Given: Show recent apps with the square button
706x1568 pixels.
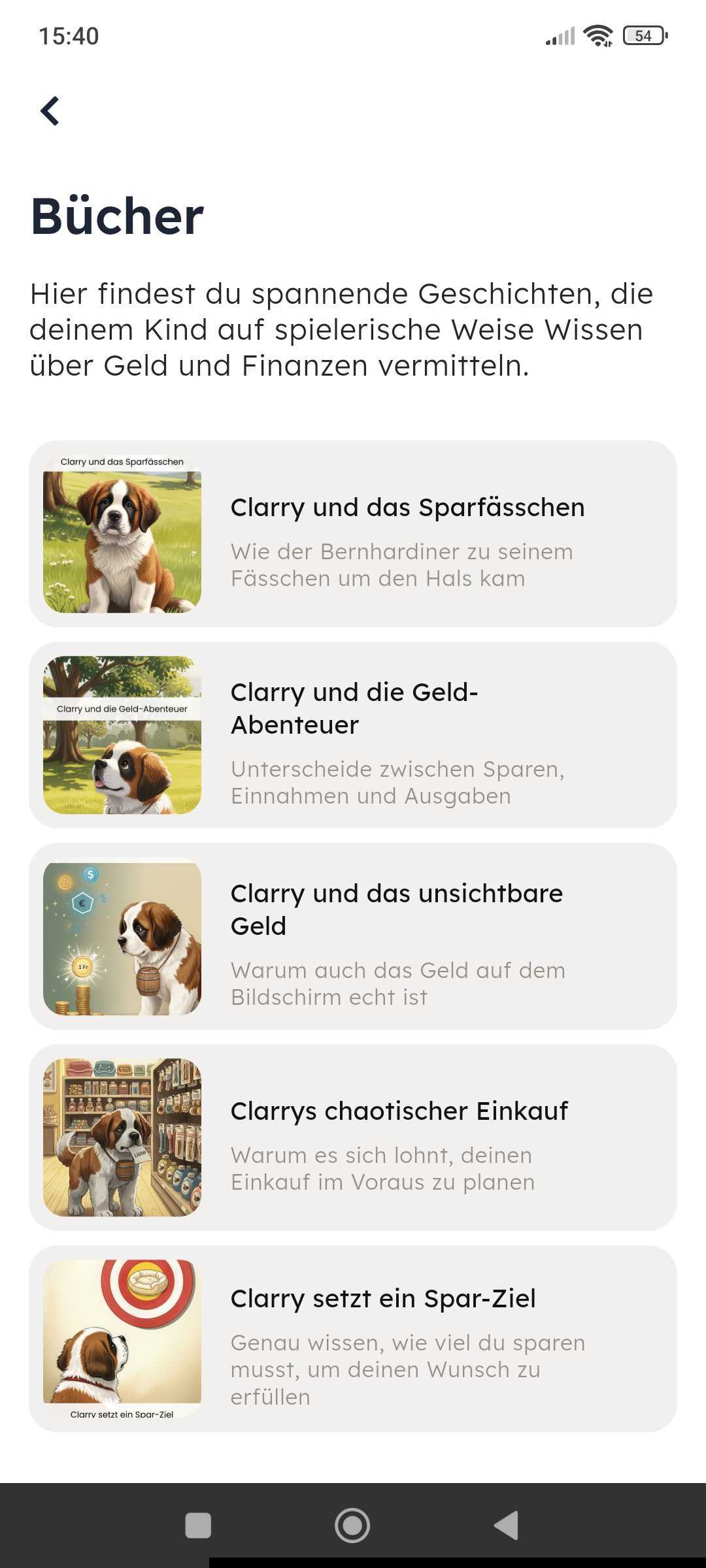Looking at the screenshot, I should pos(198,1526).
